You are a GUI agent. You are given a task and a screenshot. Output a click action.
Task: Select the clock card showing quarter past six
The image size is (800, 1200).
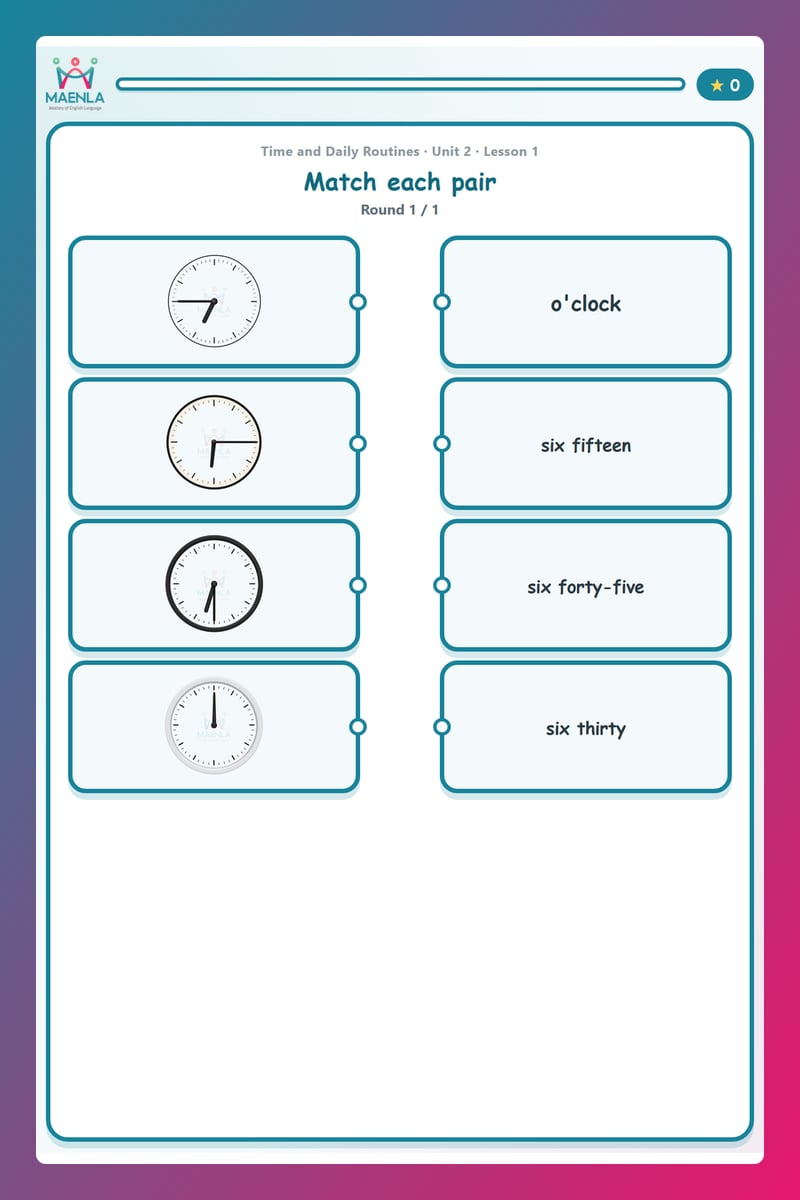point(214,444)
